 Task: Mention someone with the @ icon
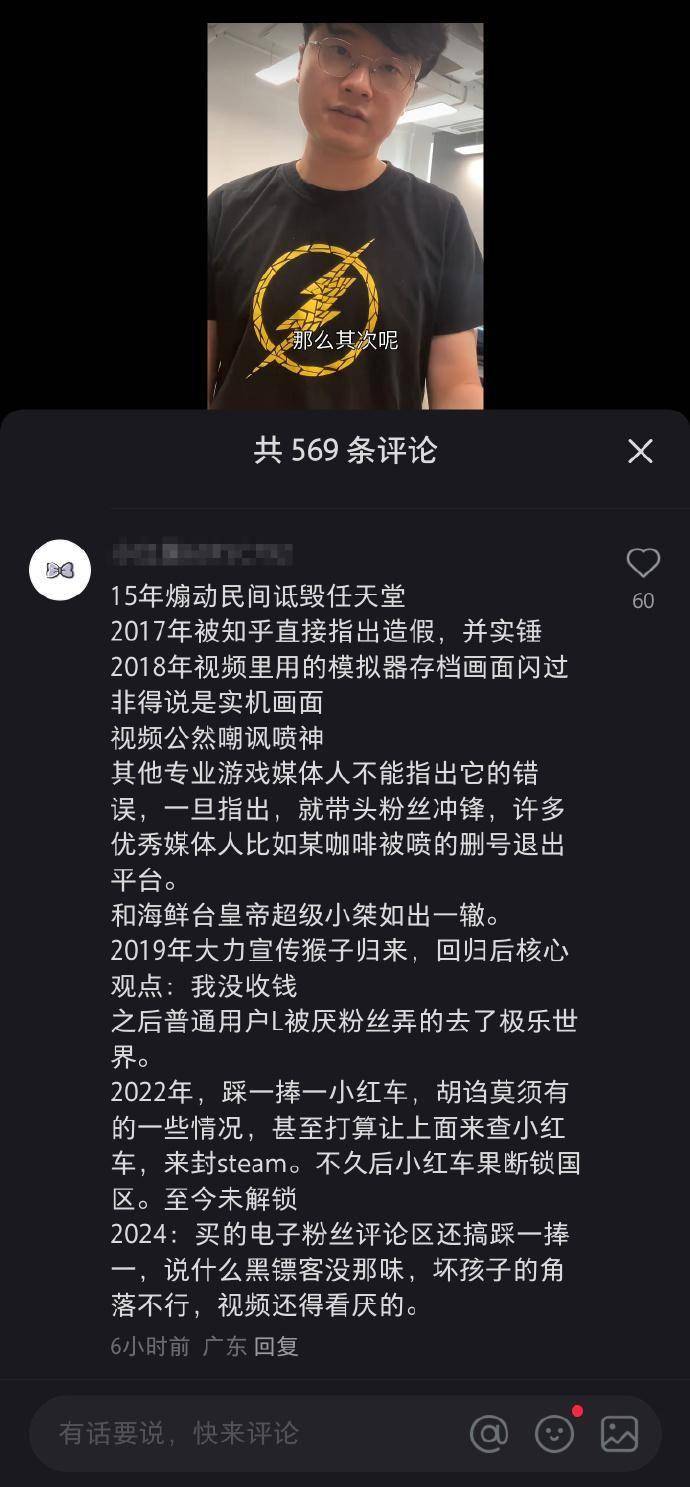pos(489,1433)
